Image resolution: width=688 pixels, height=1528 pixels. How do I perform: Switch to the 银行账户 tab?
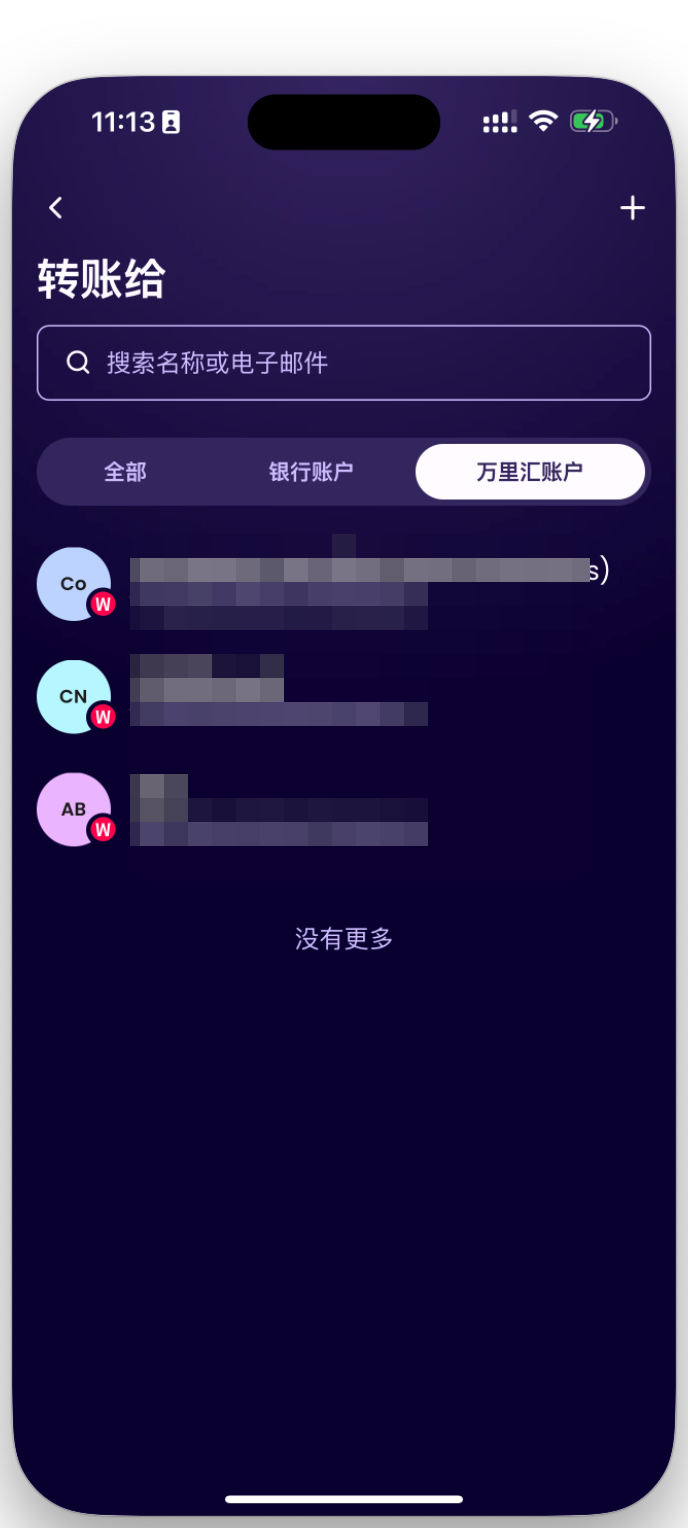click(311, 472)
